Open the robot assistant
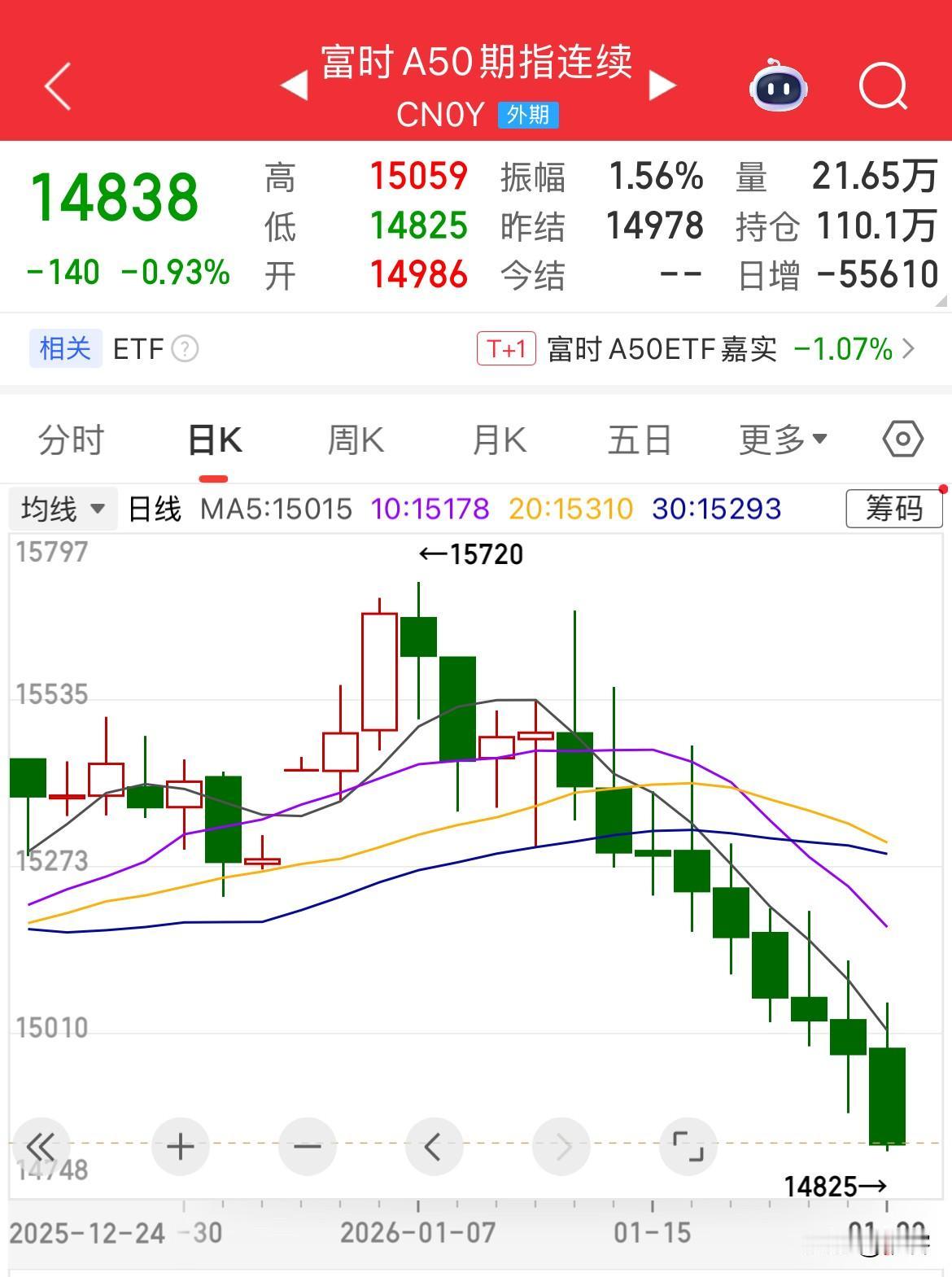Image resolution: width=952 pixels, height=1277 pixels. pos(778,87)
